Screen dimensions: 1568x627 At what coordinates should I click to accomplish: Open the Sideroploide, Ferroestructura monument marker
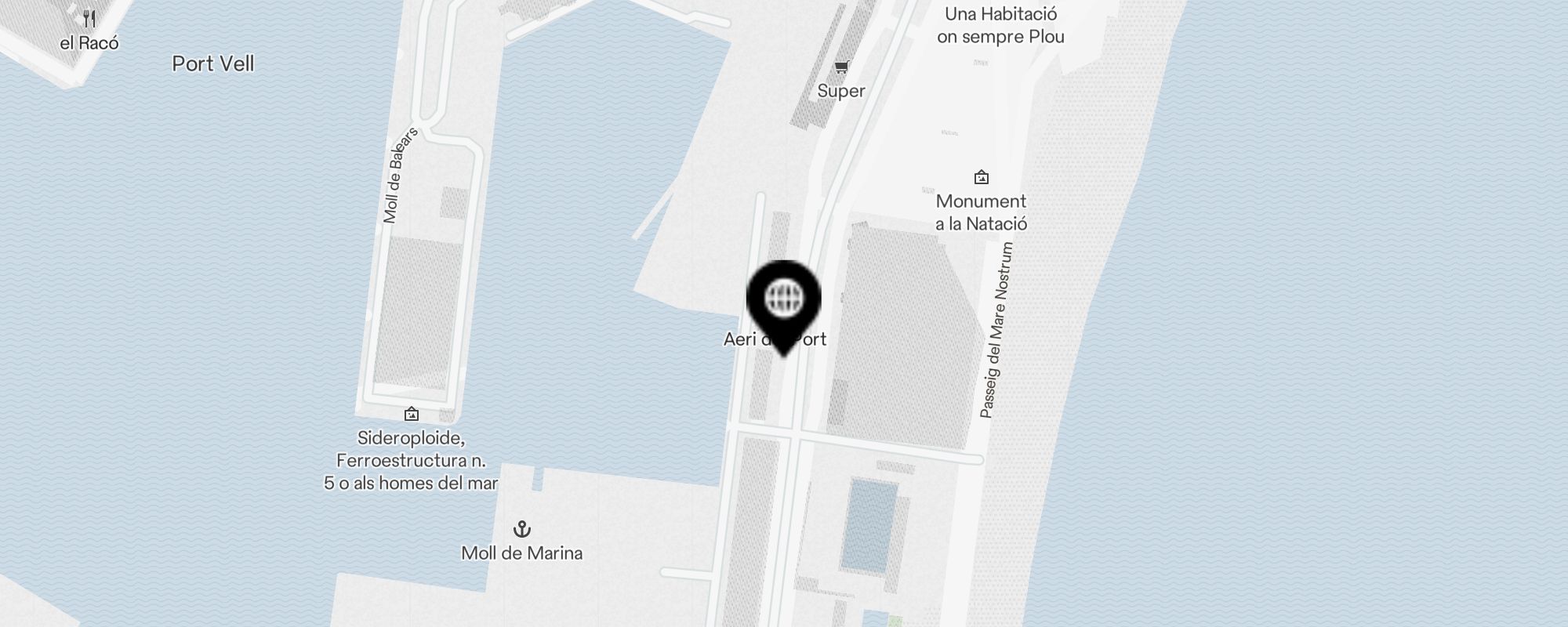click(412, 414)
